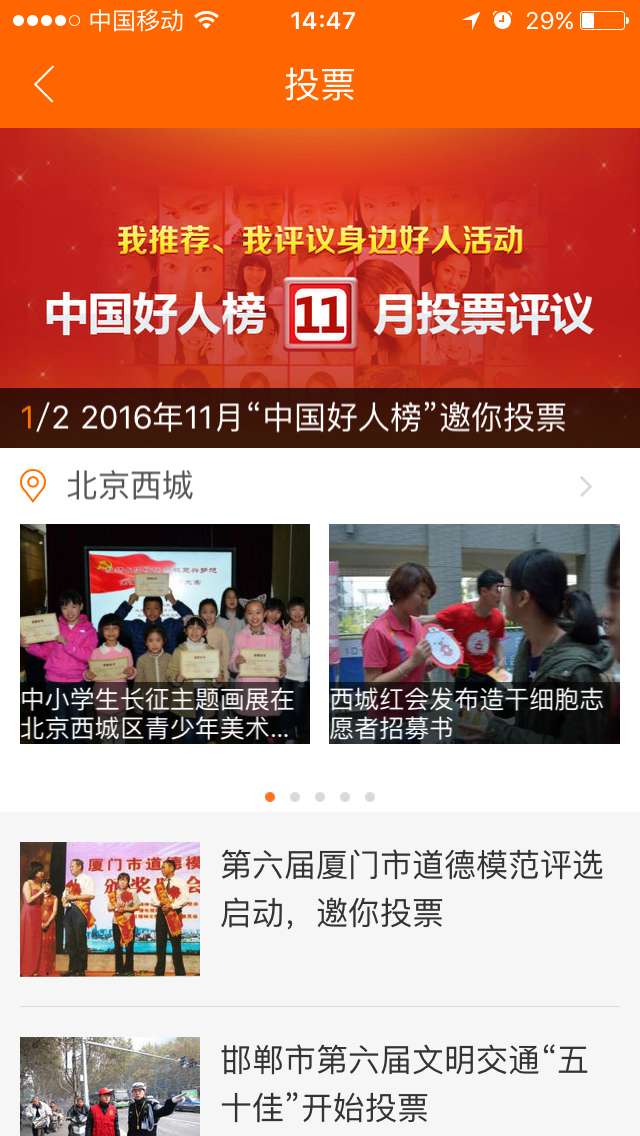Viewport: 640px width, 1136px height.
Task: Open the 中小学生长征主题画展 news card
Action: [x=165, y=634]
